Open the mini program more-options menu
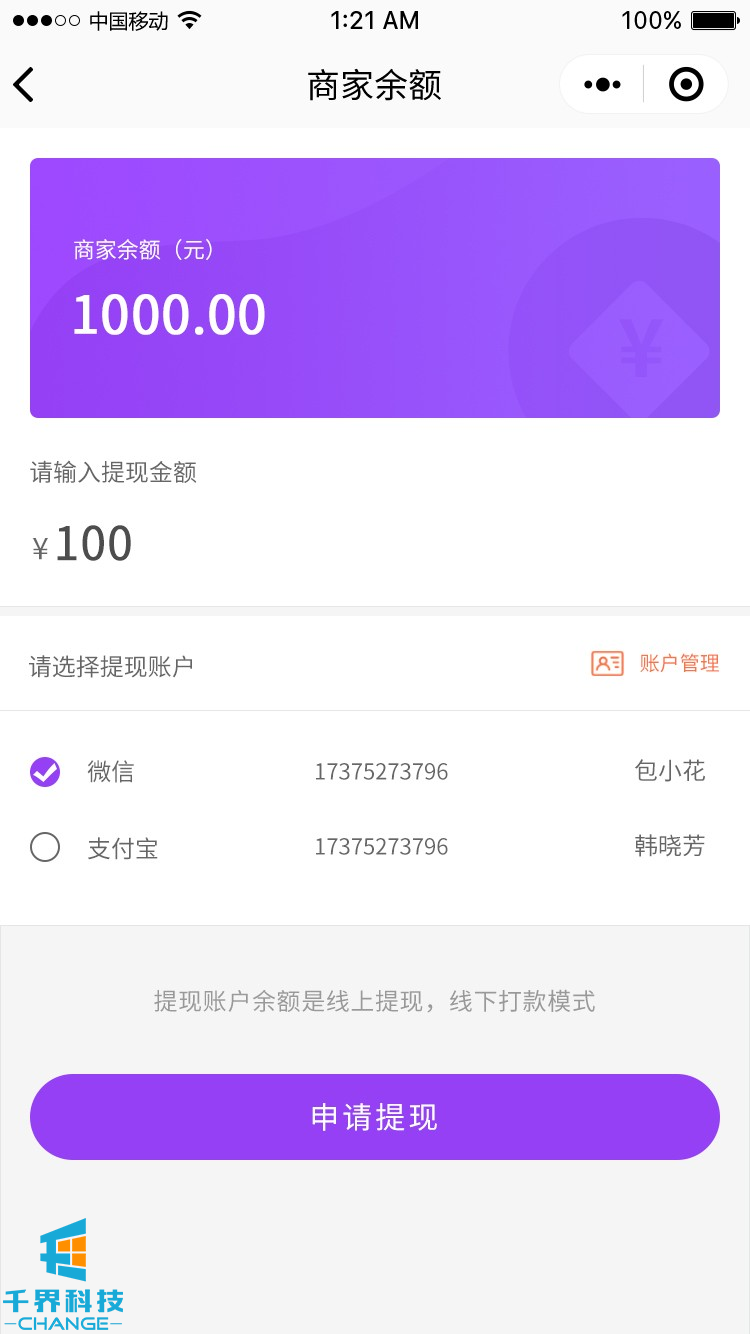Viewport: 750px width, 1334px height. pos(602,85)
